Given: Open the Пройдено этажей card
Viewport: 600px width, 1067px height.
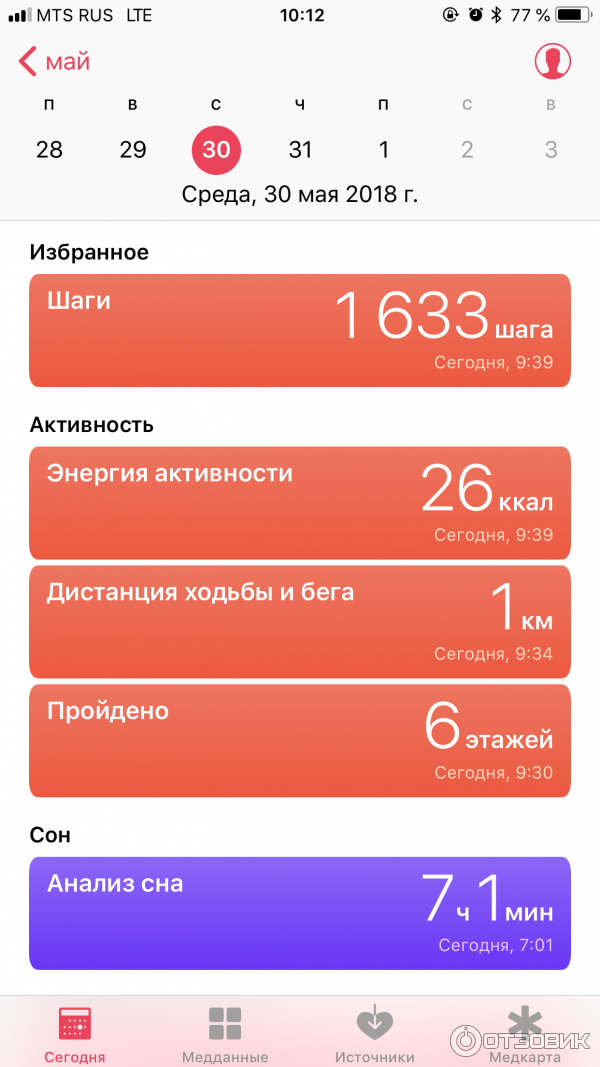Looking at the screenshot, I should tap(300, 740).
